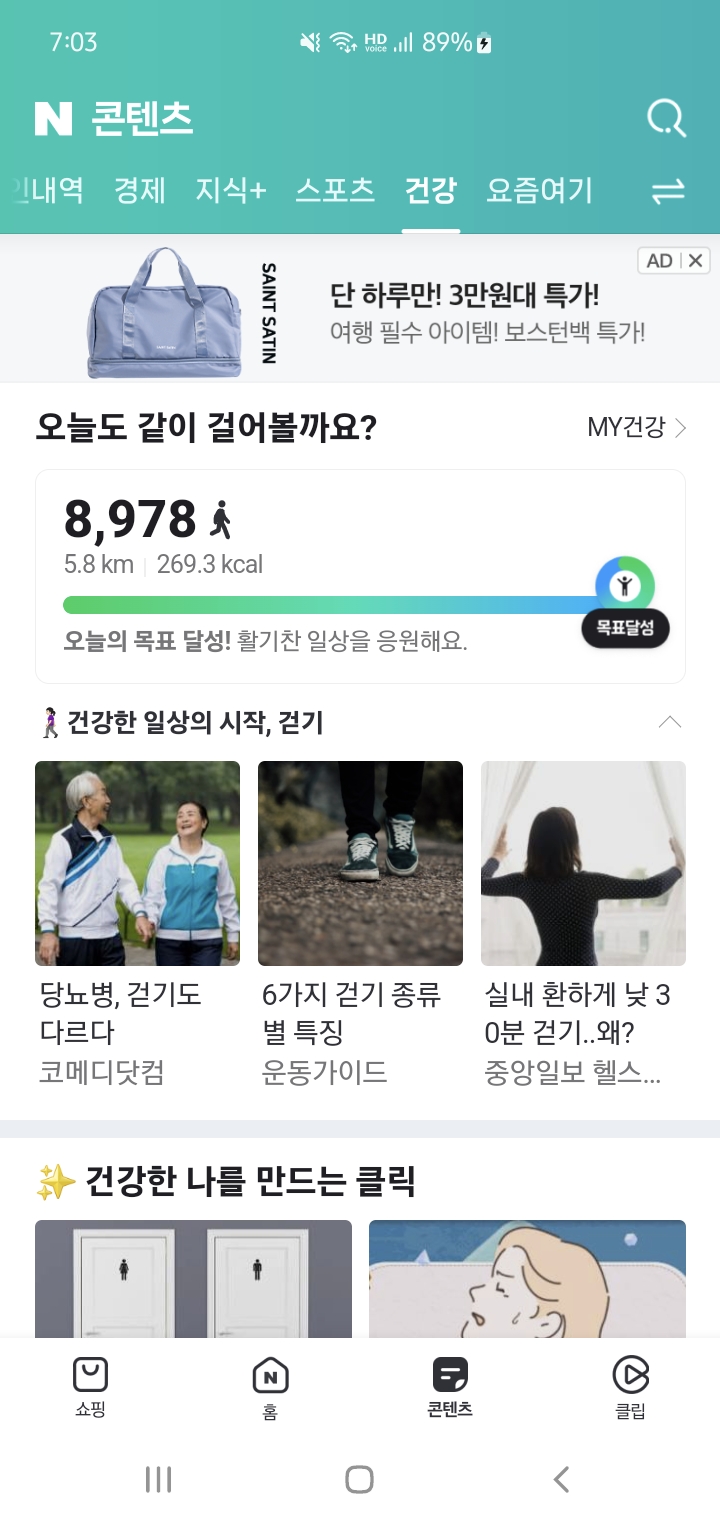The height and width of the screenshot is (1520, 720).
Task: Open the search icon in header
Action: click(x=666, y=119)
